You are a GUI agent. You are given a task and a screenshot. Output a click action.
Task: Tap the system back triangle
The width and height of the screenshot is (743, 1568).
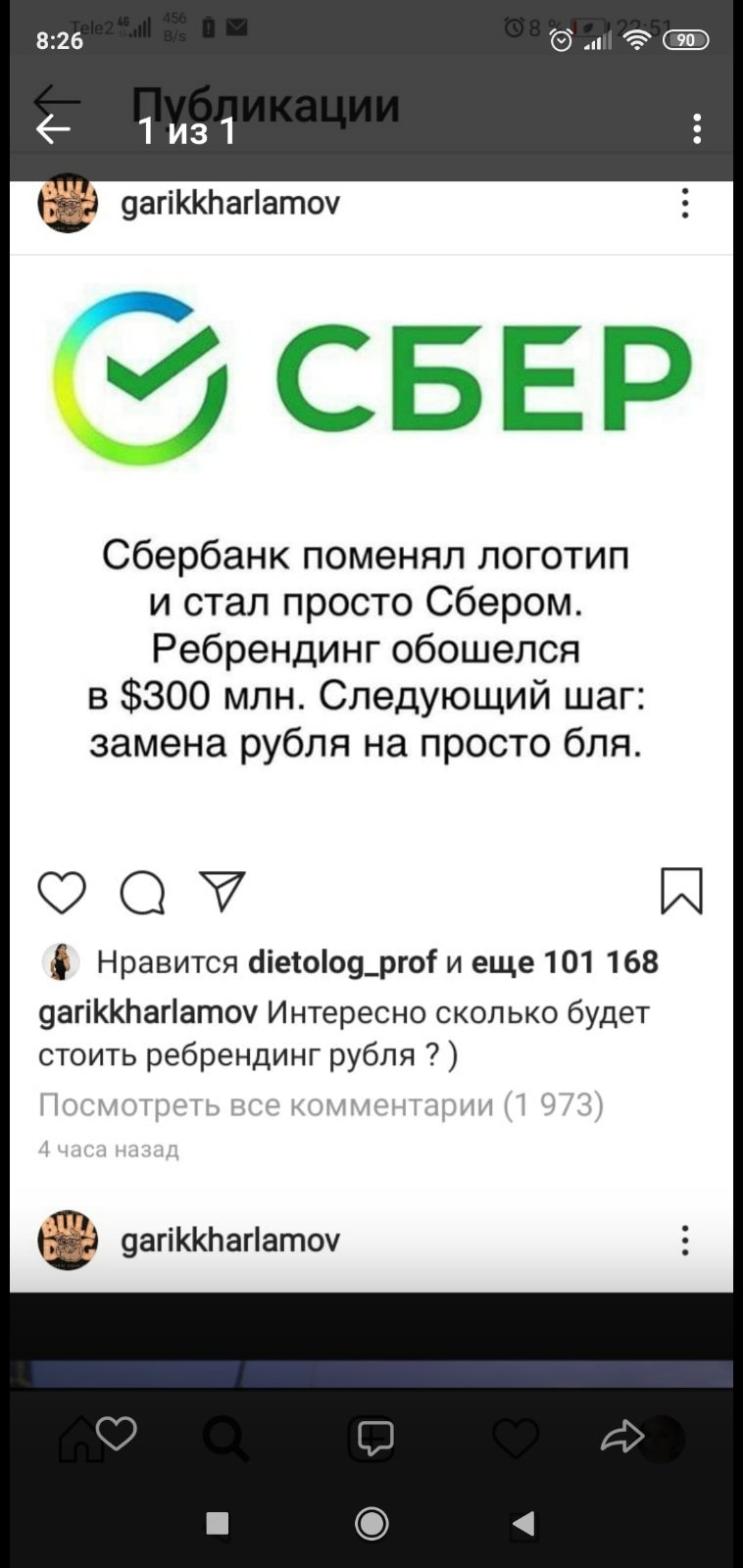click(x=524, y=1523)
